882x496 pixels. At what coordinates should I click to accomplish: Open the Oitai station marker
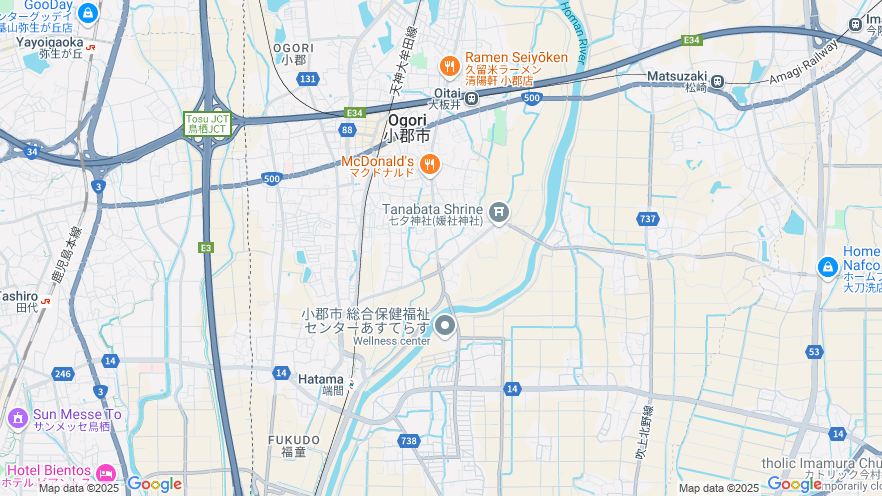click(x=471, y=98)
